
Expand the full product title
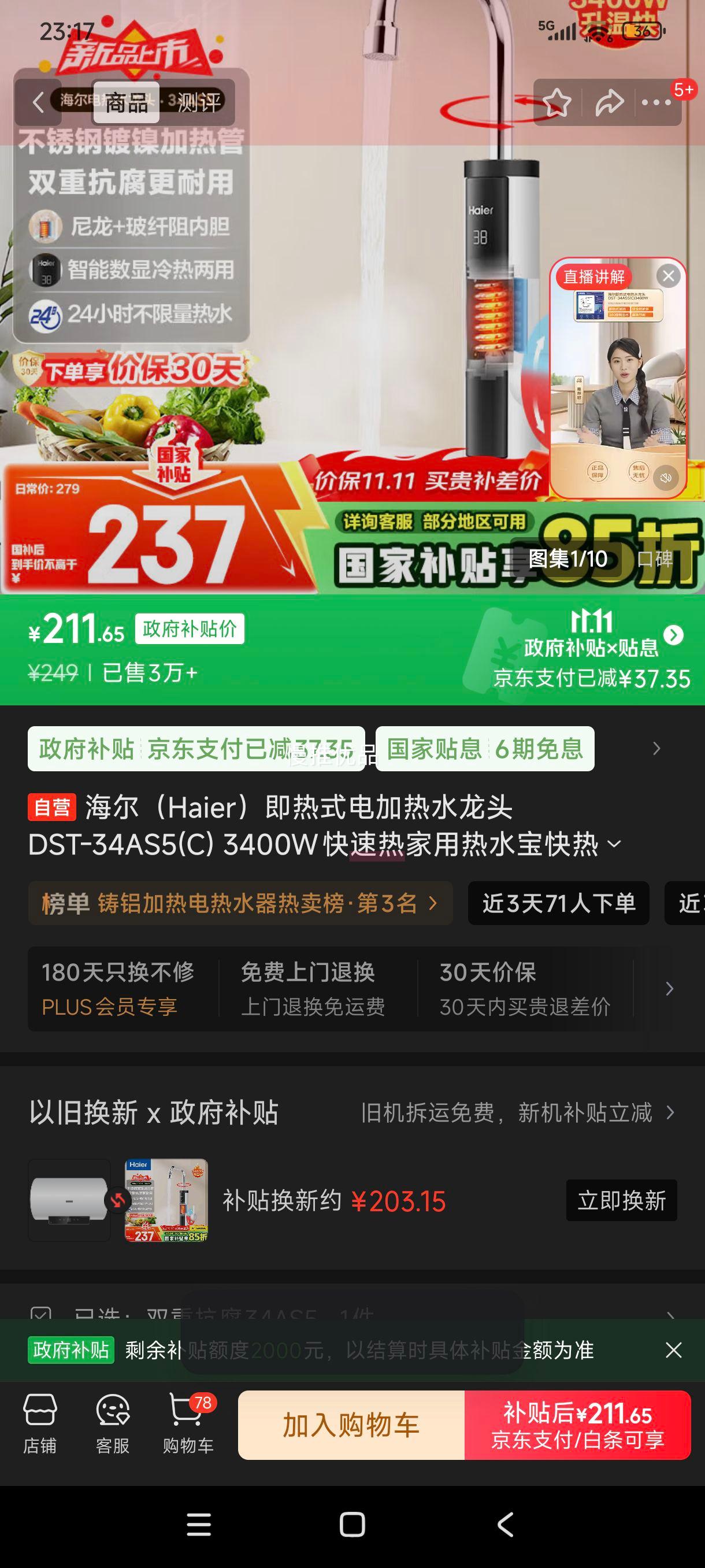tap(614, 844)
